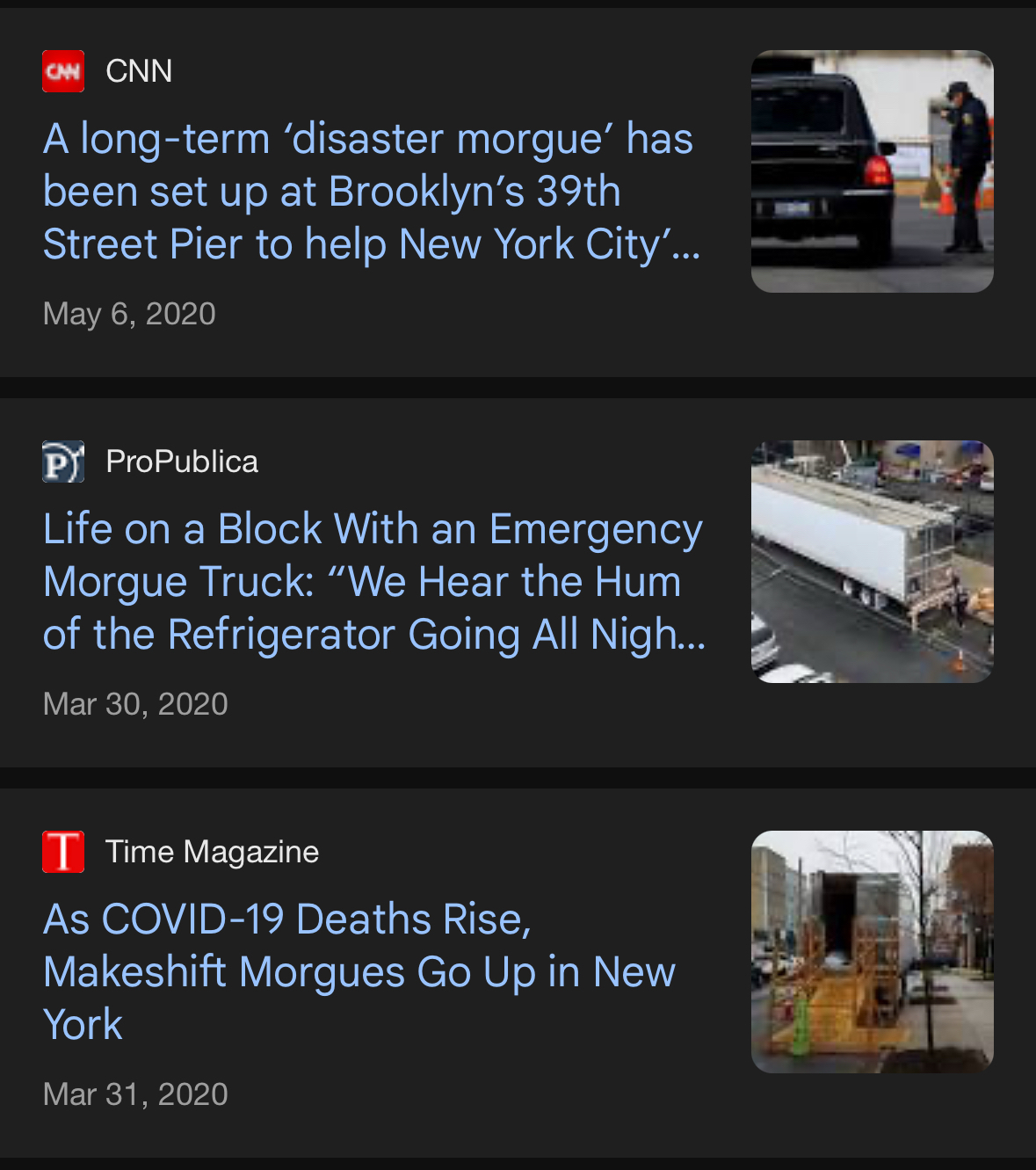Tap the Time Magazine makeshift morgue photo
Image resolution: width=1036 pixels, height=1170 pixels.
872,952
